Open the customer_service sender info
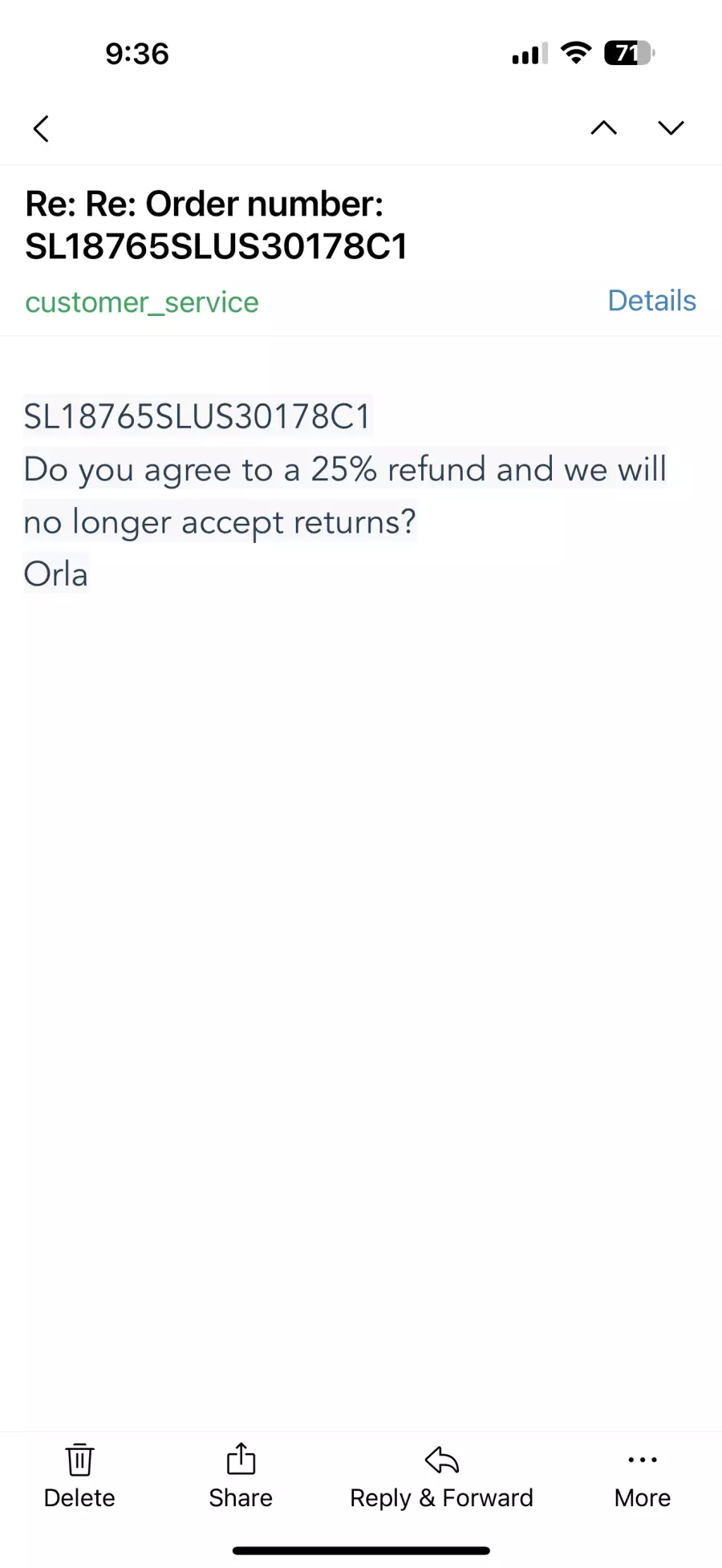Screen dimensions: 722x1568 pyautogui.click(x=142, y=302)
